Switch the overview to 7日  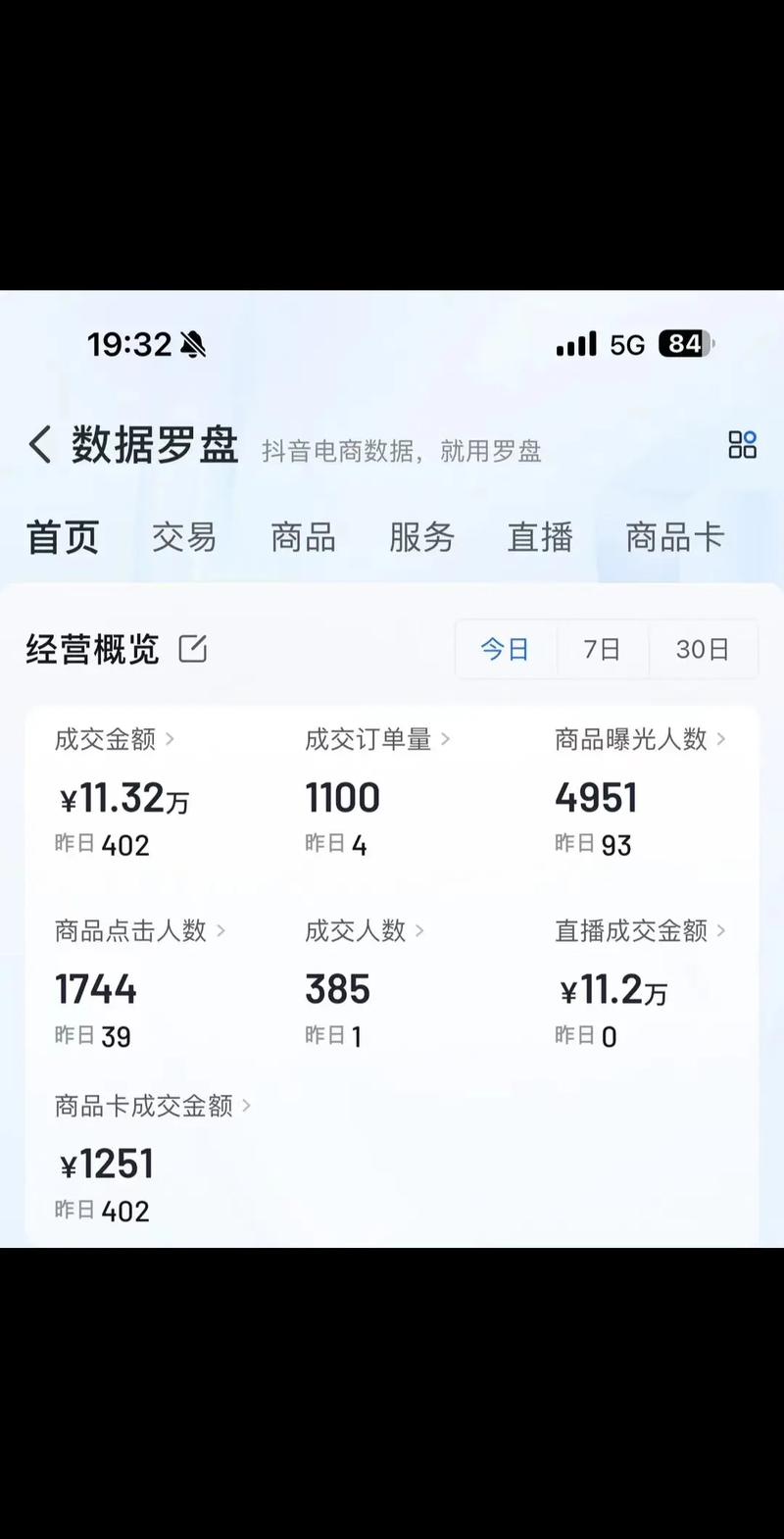click(x=602, y=649)
